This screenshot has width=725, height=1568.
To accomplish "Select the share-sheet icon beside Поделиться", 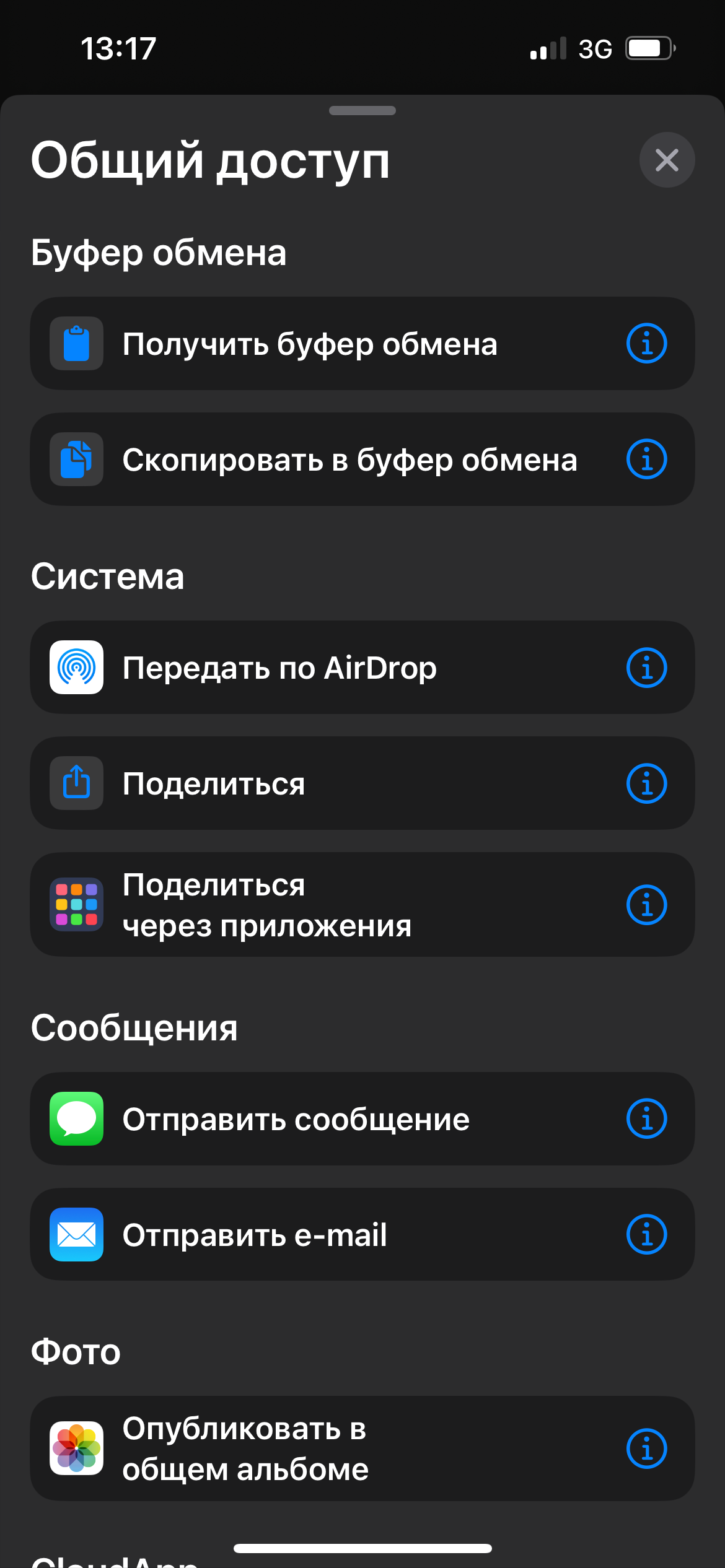I will tap(76, 783).
